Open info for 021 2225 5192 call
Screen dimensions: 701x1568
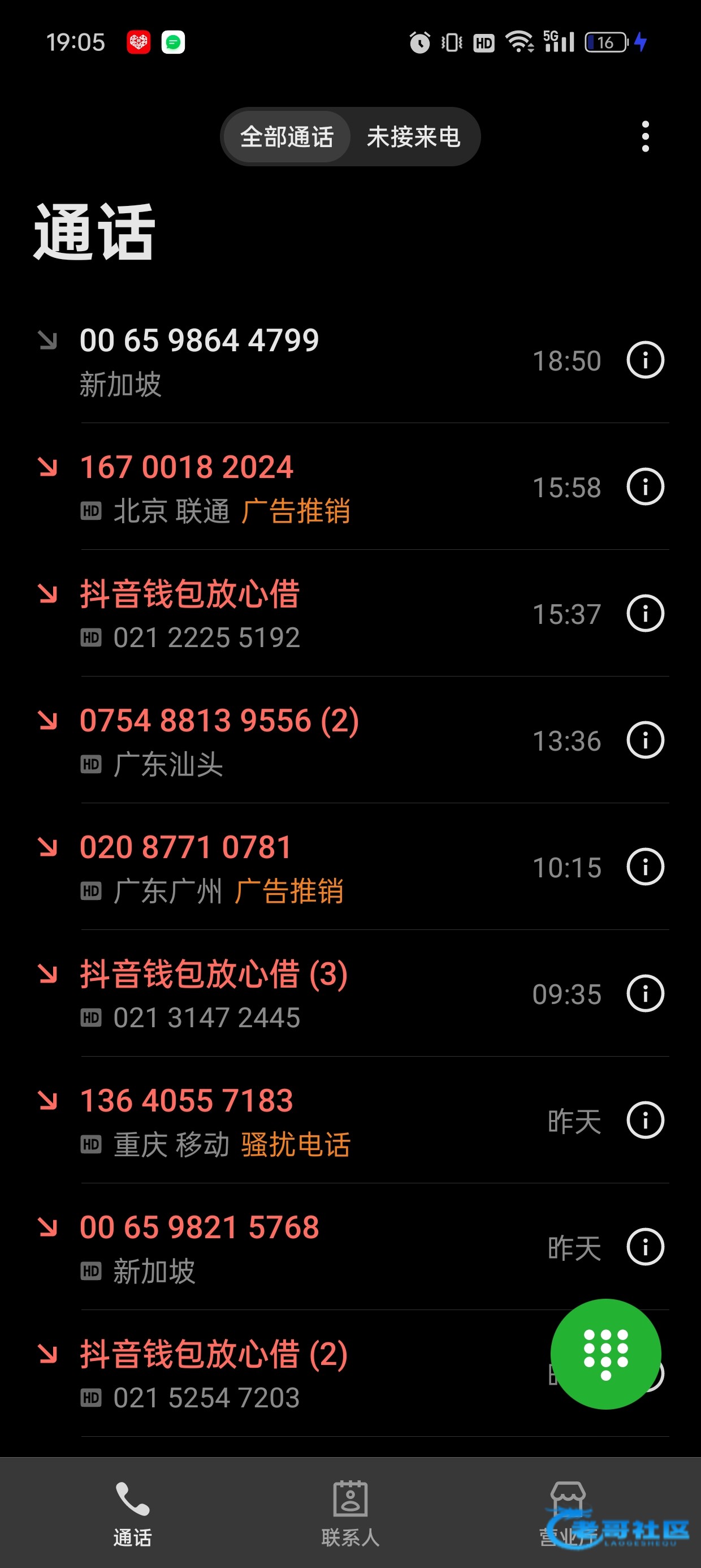point(645,614)
